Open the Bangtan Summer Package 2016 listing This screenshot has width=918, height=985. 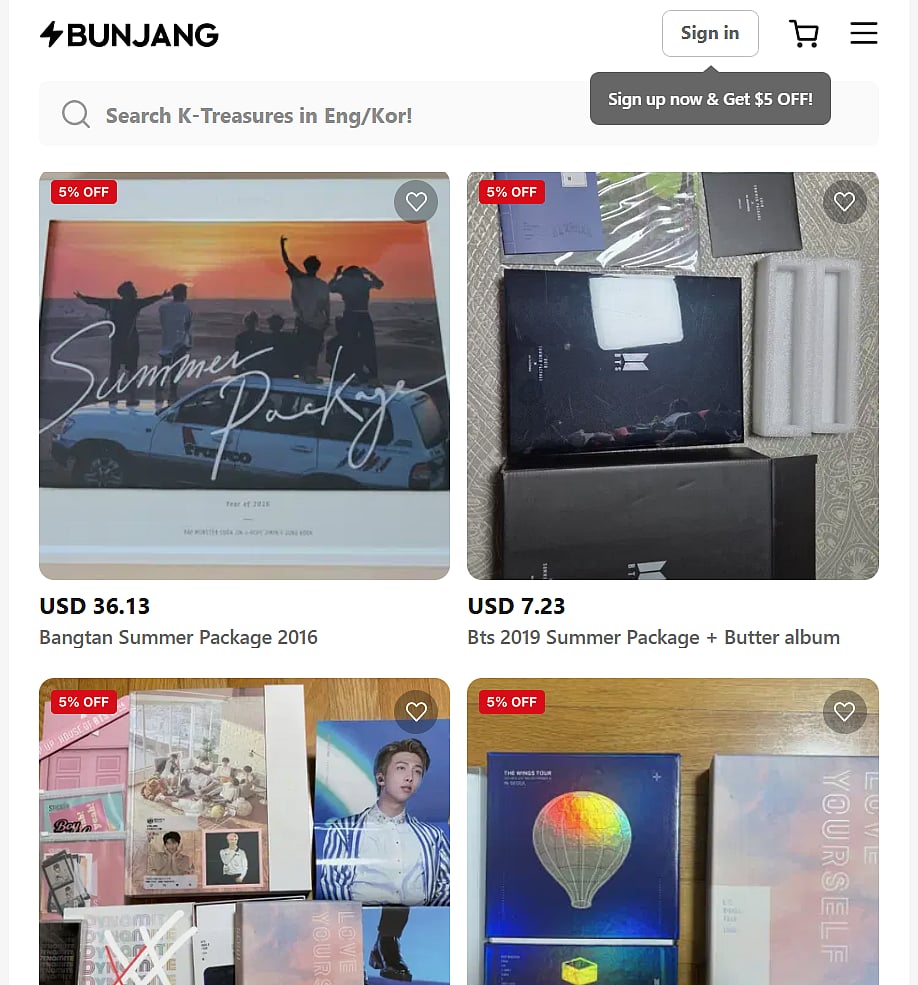(x=244, y=376)
